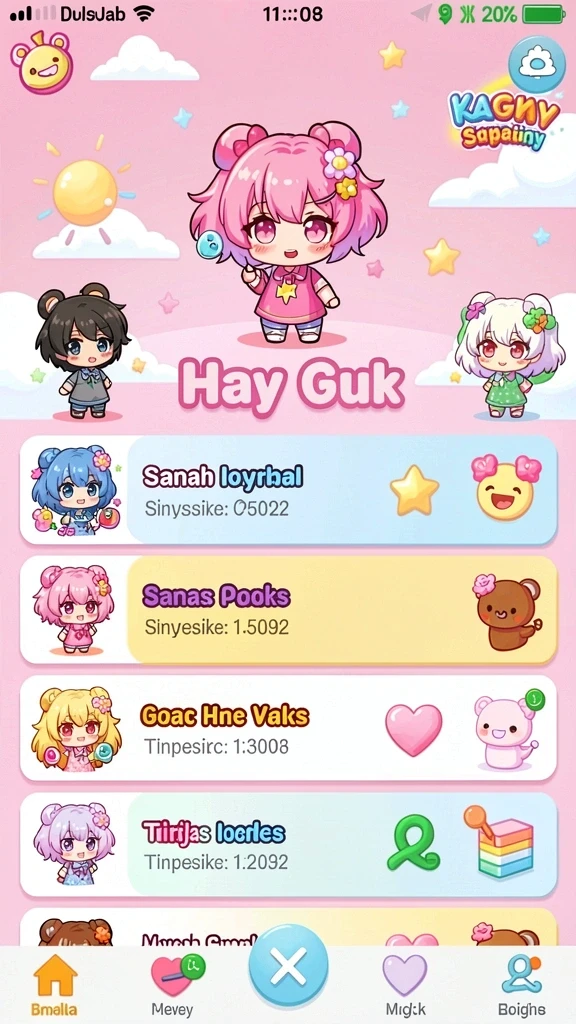Switch to the Migkk heart tab
Viewport: 576px width, 1024px height.
405,986
